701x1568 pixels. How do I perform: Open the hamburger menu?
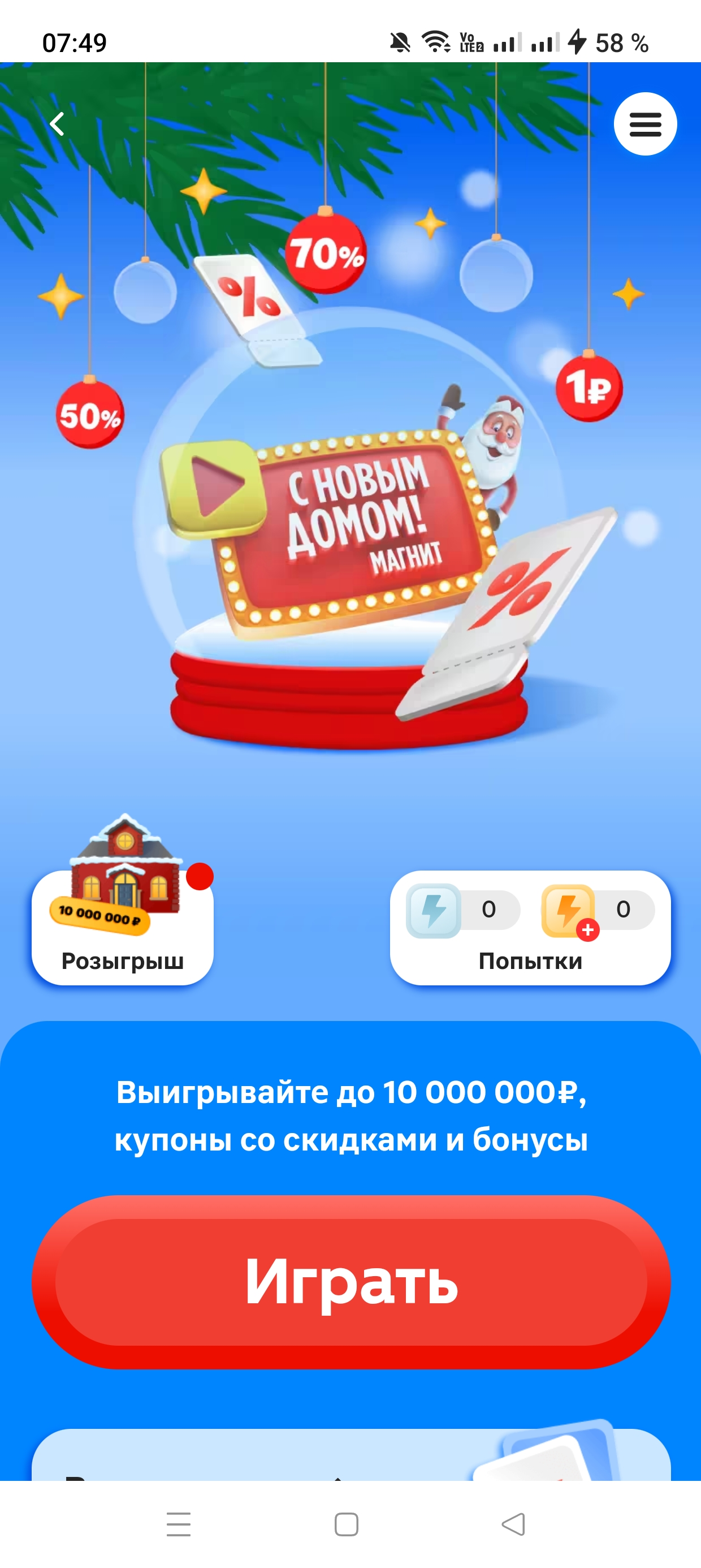645,123
